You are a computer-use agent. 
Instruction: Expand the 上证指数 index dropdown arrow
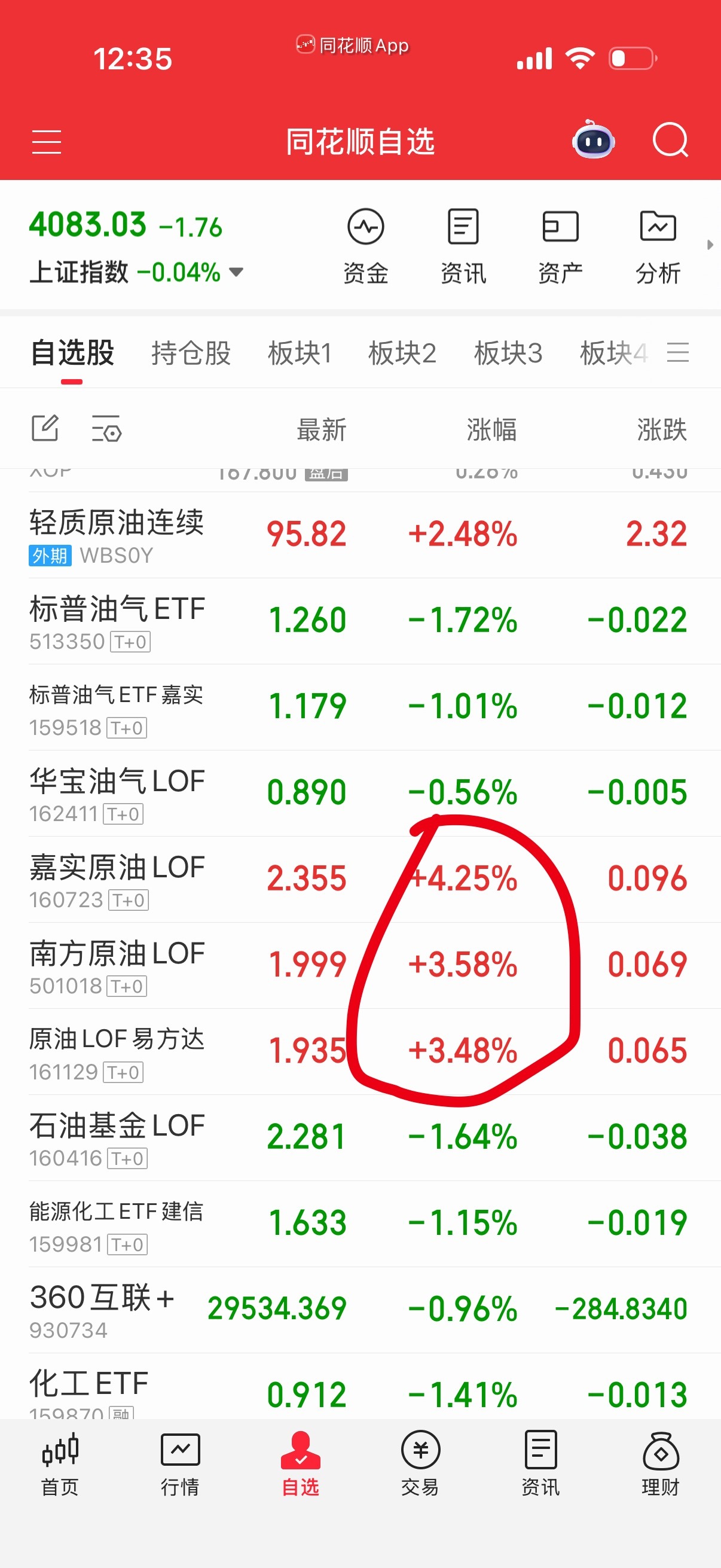coord(237,273)
